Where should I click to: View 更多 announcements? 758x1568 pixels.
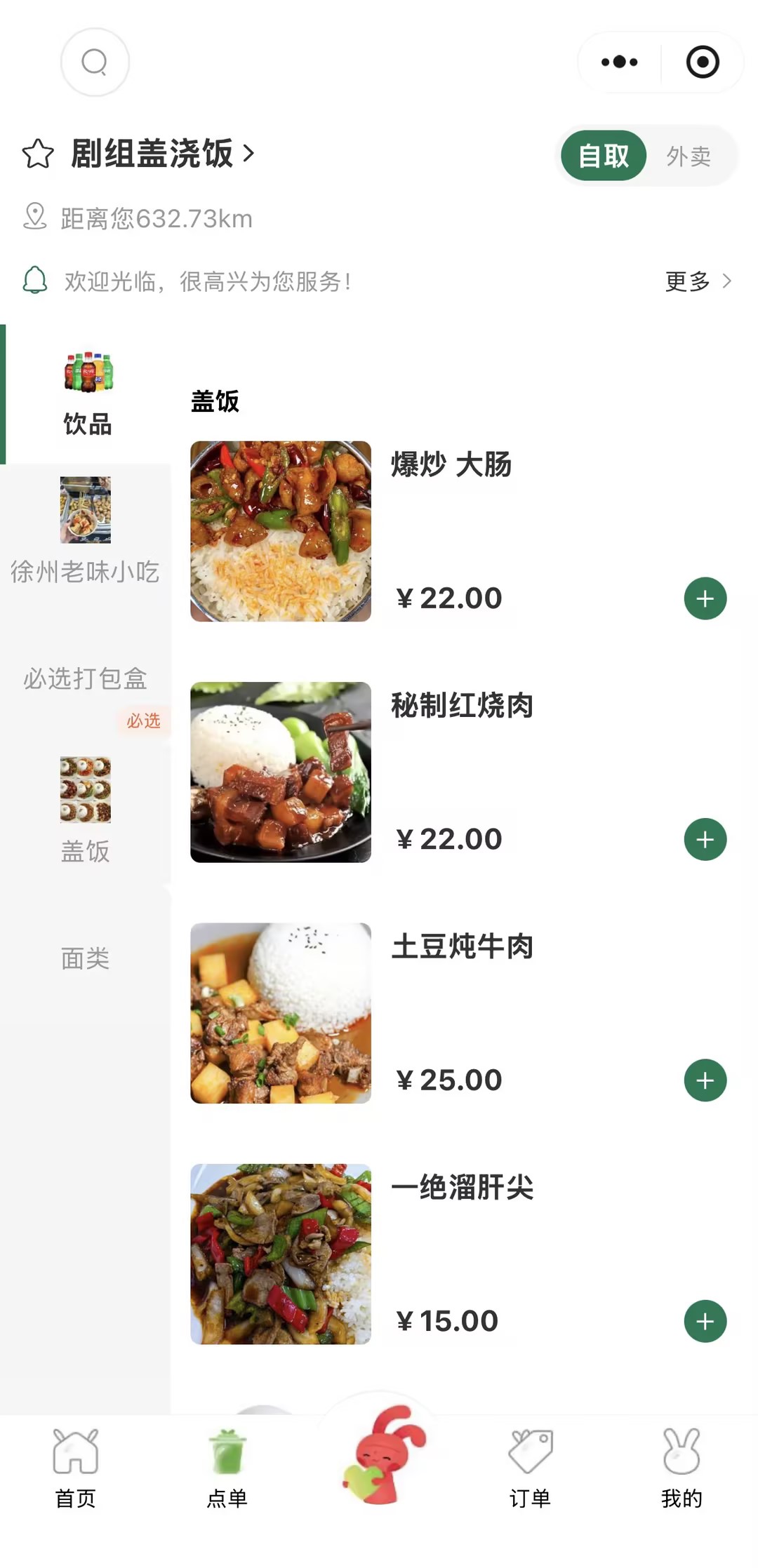697,281
